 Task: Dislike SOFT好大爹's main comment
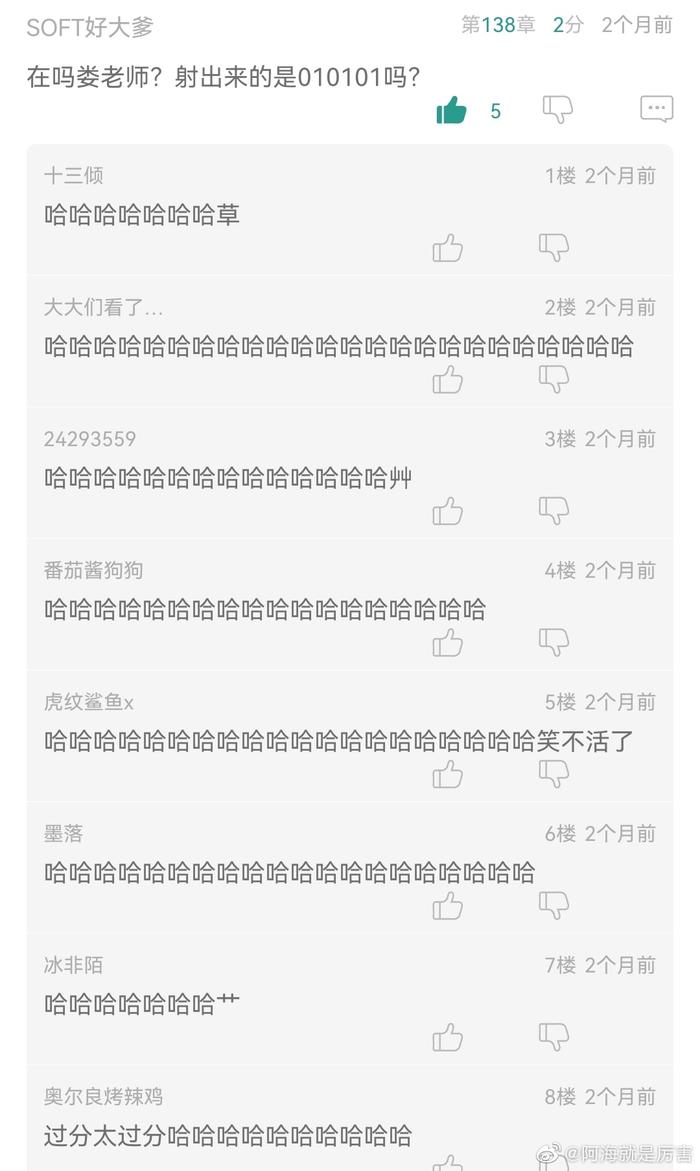click(557, 110)
